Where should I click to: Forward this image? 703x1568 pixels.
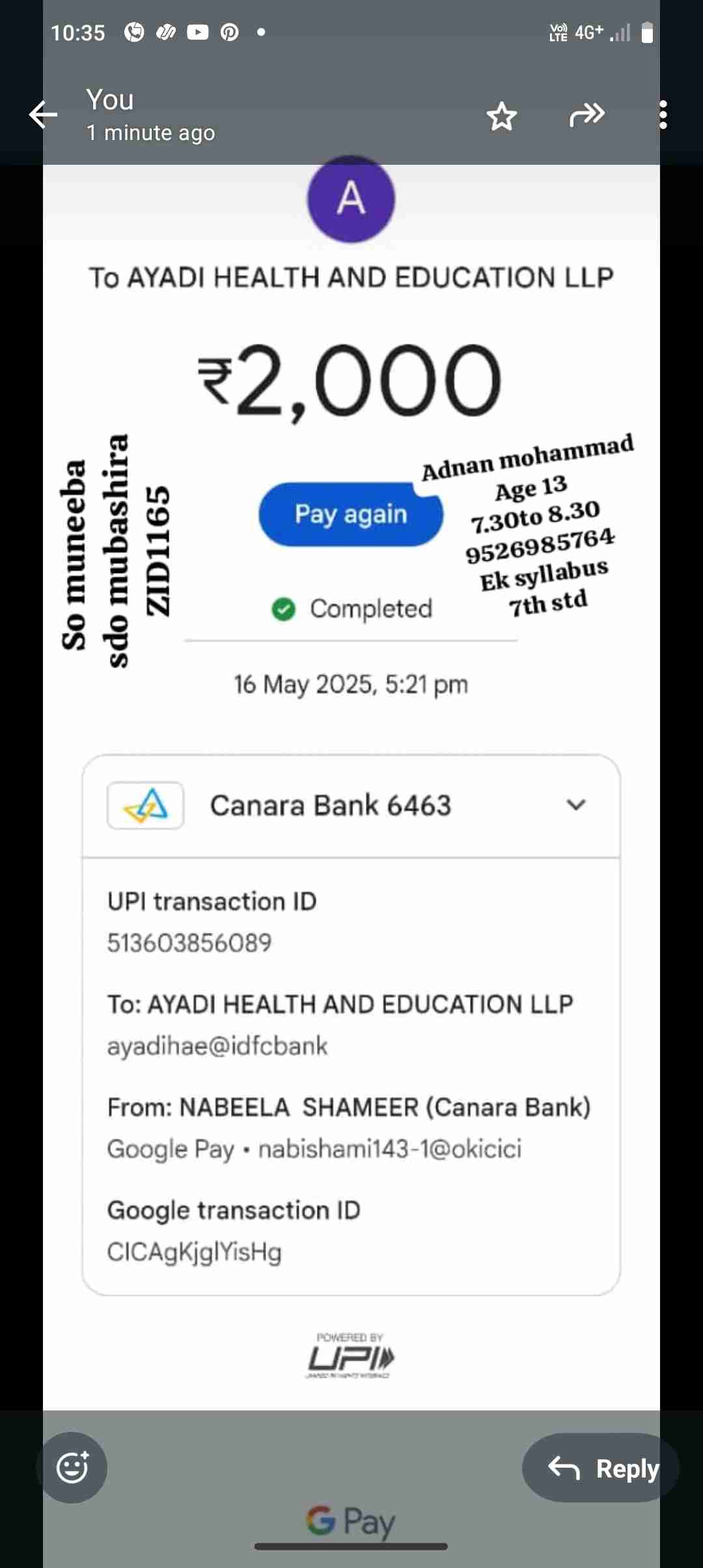[587, 115]
